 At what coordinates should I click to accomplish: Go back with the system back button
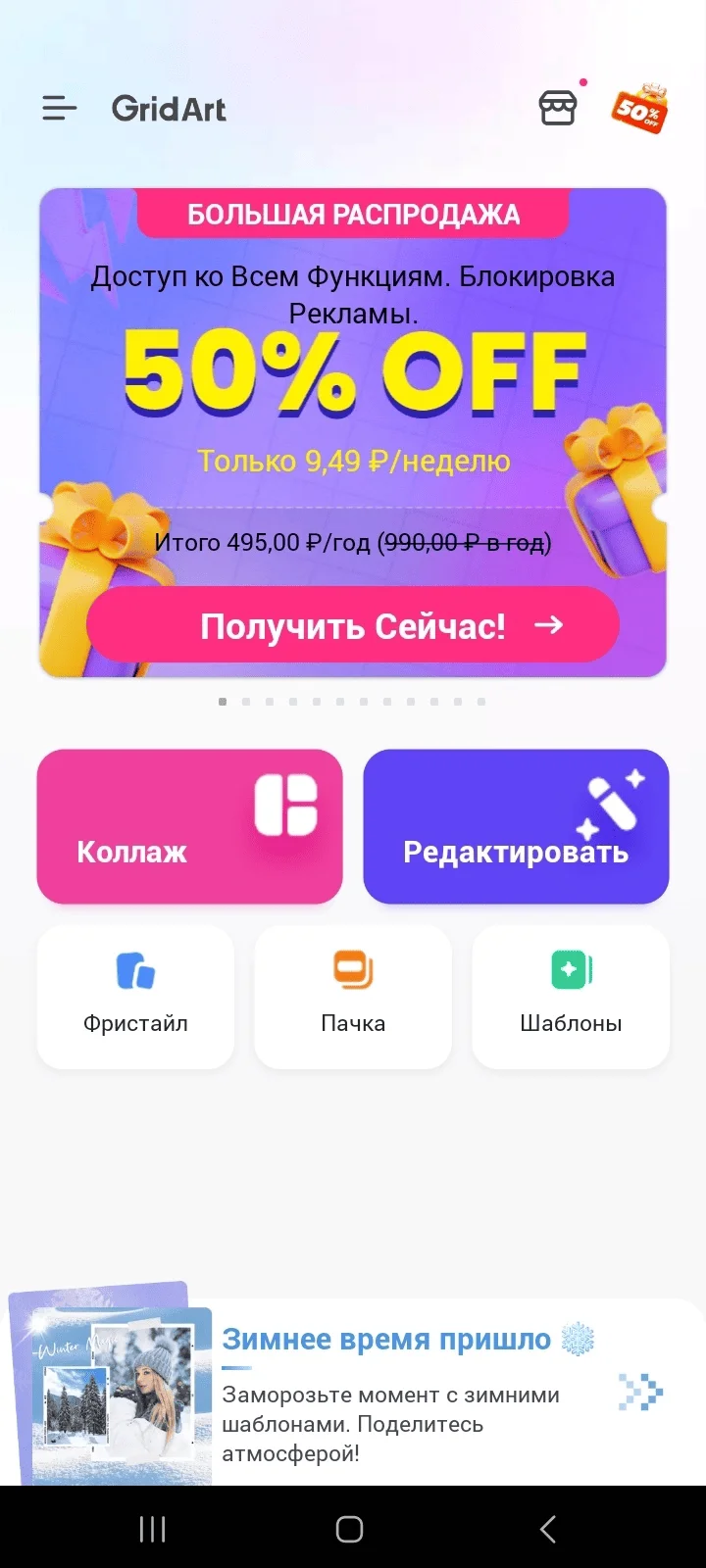[x=548, y=1529]
